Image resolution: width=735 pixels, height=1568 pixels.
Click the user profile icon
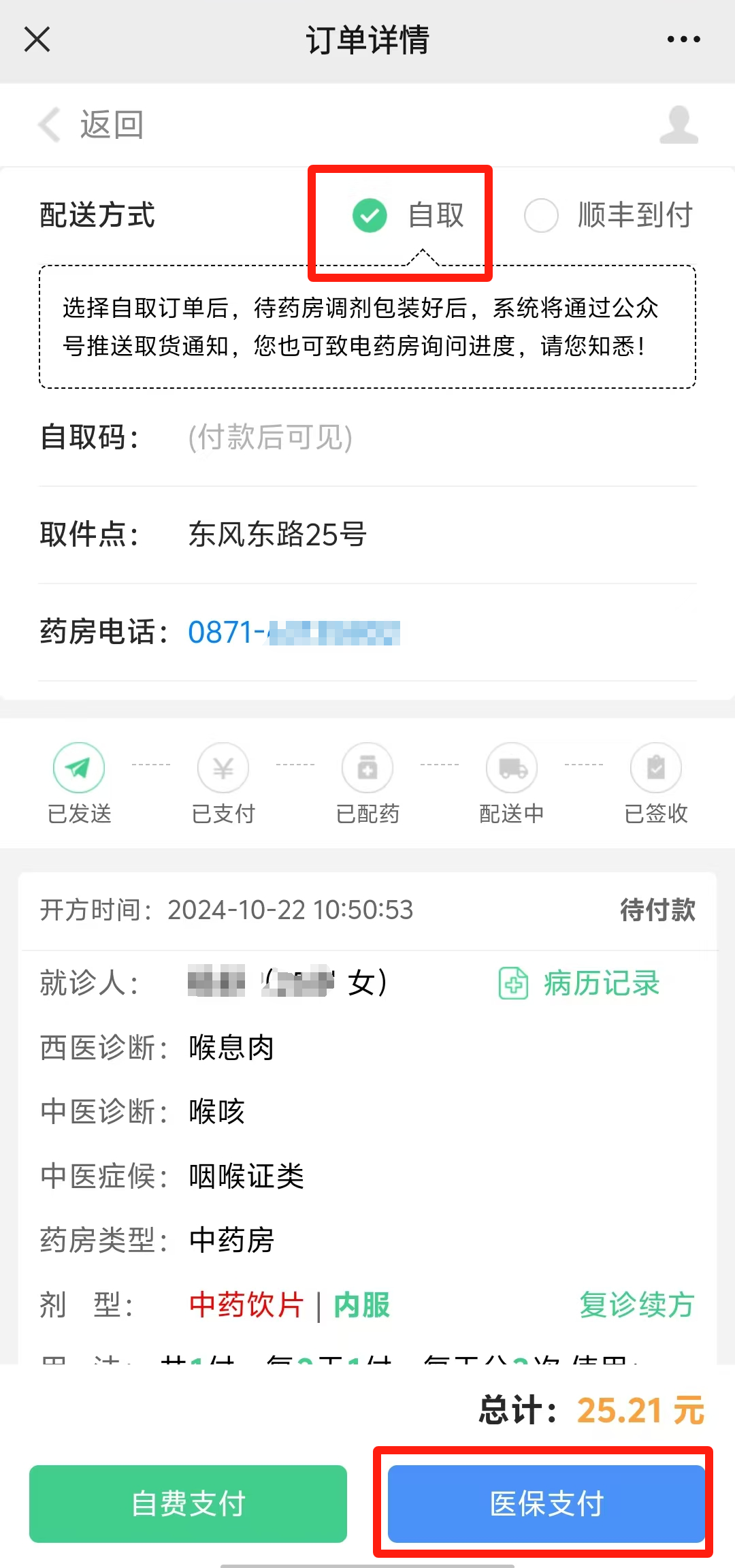coord(679,125)
